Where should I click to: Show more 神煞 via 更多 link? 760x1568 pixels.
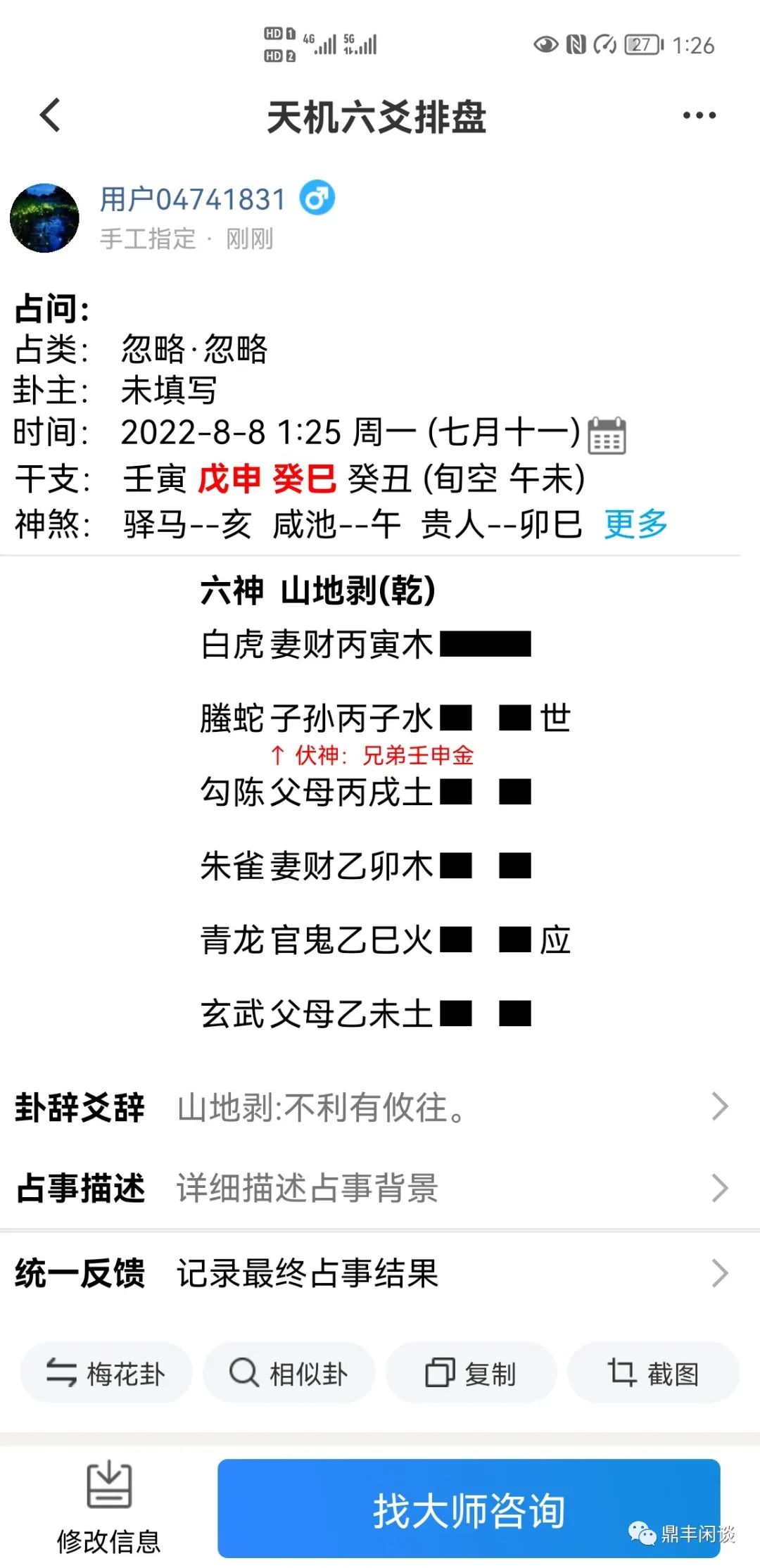(635, 524)
